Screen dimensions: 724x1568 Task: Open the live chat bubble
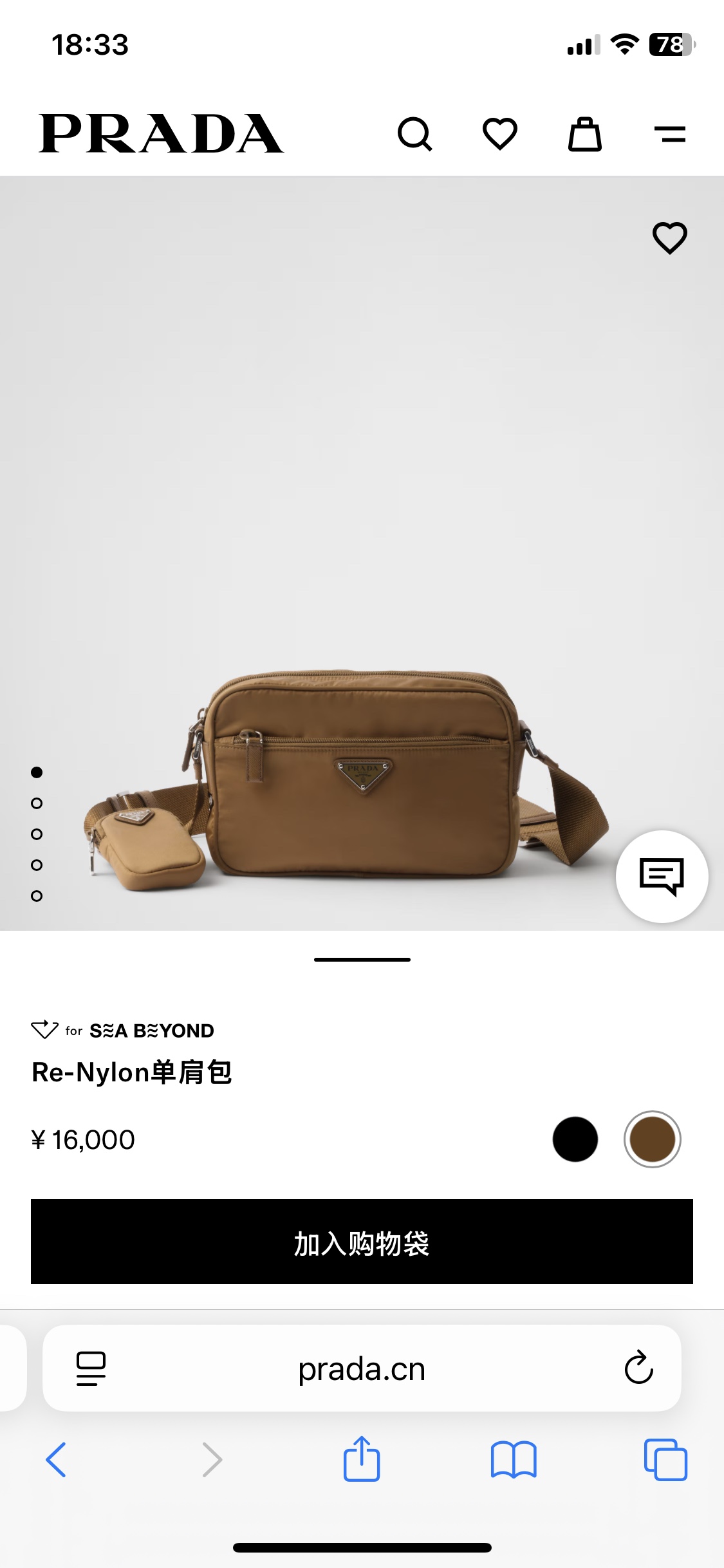pyautogui.click(x=662, y=877)
